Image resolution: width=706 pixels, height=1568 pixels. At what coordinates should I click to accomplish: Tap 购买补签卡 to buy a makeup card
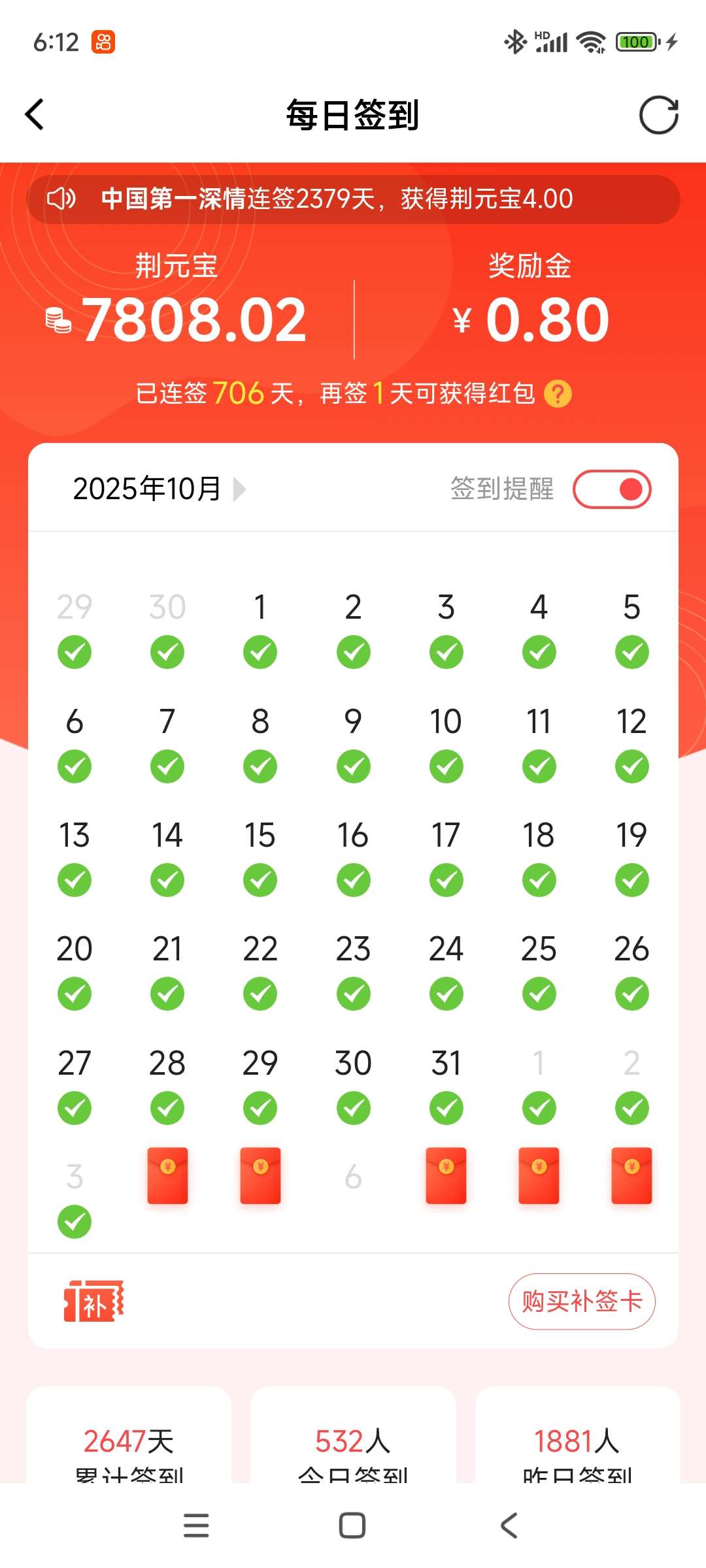(x=582, y=1301)
